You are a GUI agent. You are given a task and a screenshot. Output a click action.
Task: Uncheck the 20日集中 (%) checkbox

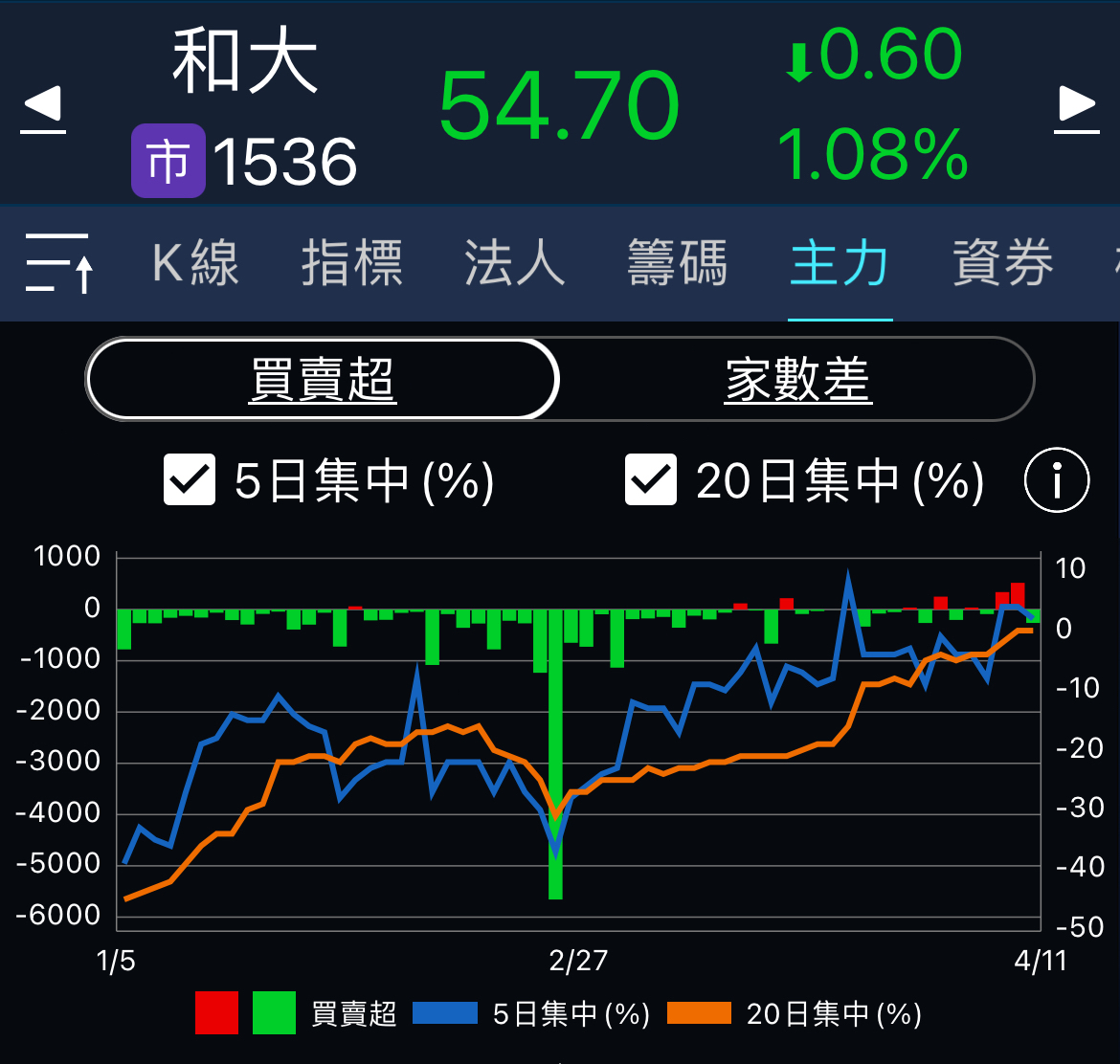click(651, 480)
